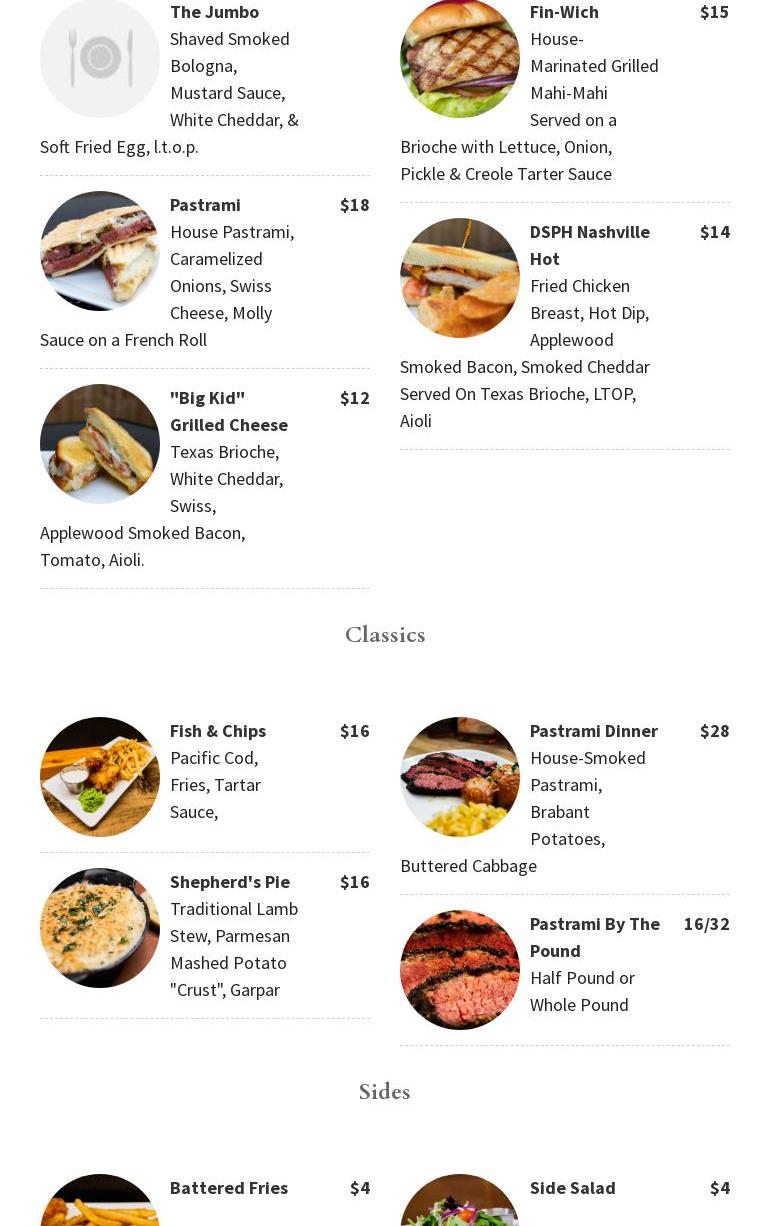Screen dimensions: 770x1226
Task: Open the Fish & Chips item
Action: pos(217,731)
